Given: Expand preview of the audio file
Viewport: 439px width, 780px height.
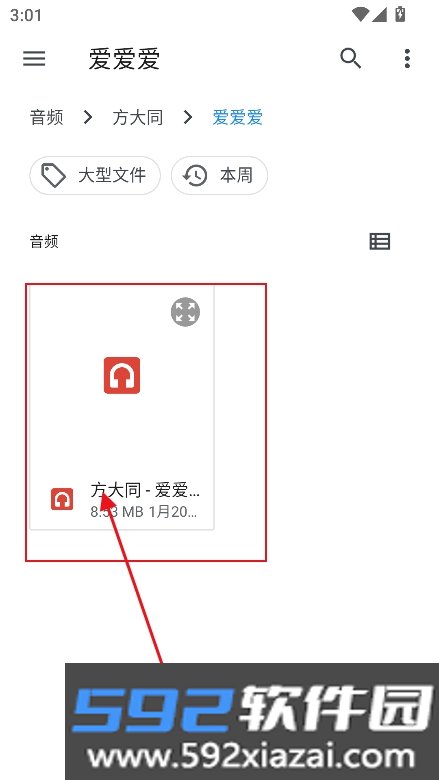Looking at the screenshot, I should [185, 312].
